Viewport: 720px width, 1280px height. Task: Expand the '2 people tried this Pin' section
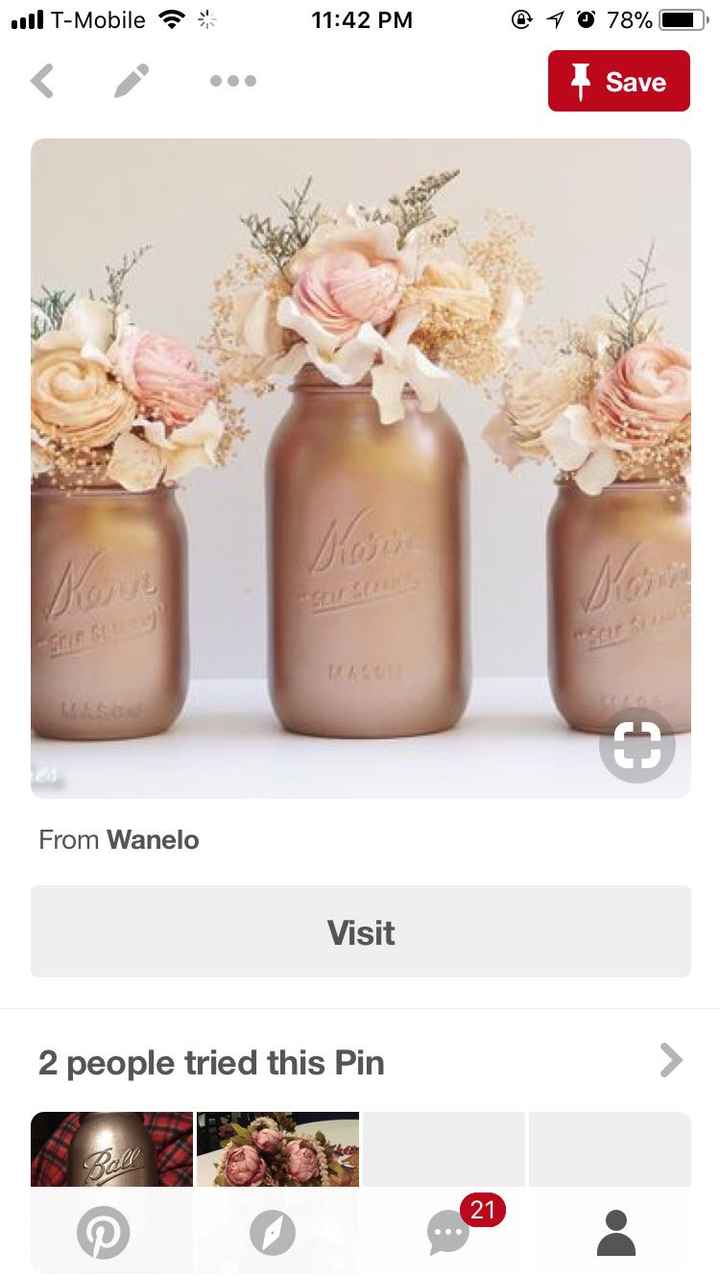click(x=210, y=1062)
